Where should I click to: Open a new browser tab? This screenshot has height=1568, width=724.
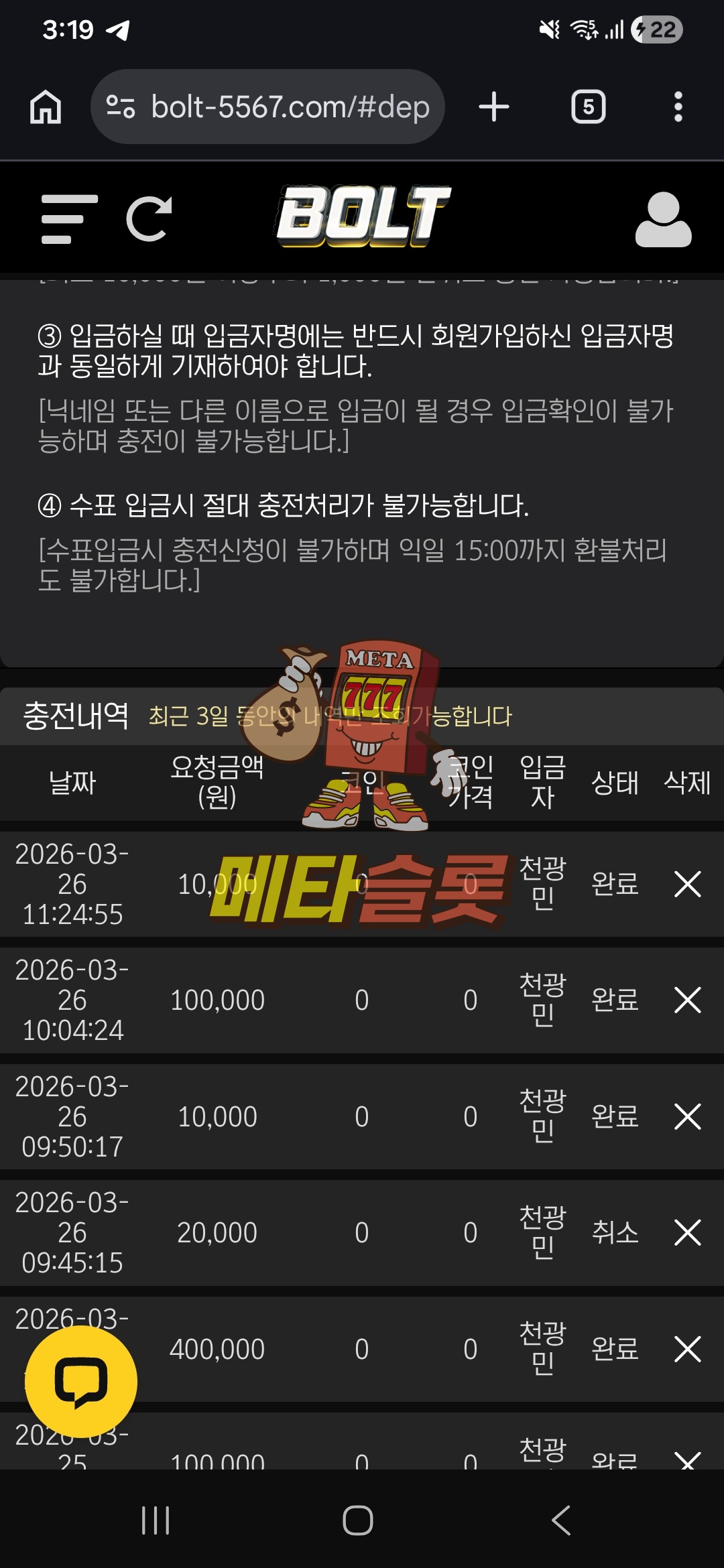(x=494, y=107)
